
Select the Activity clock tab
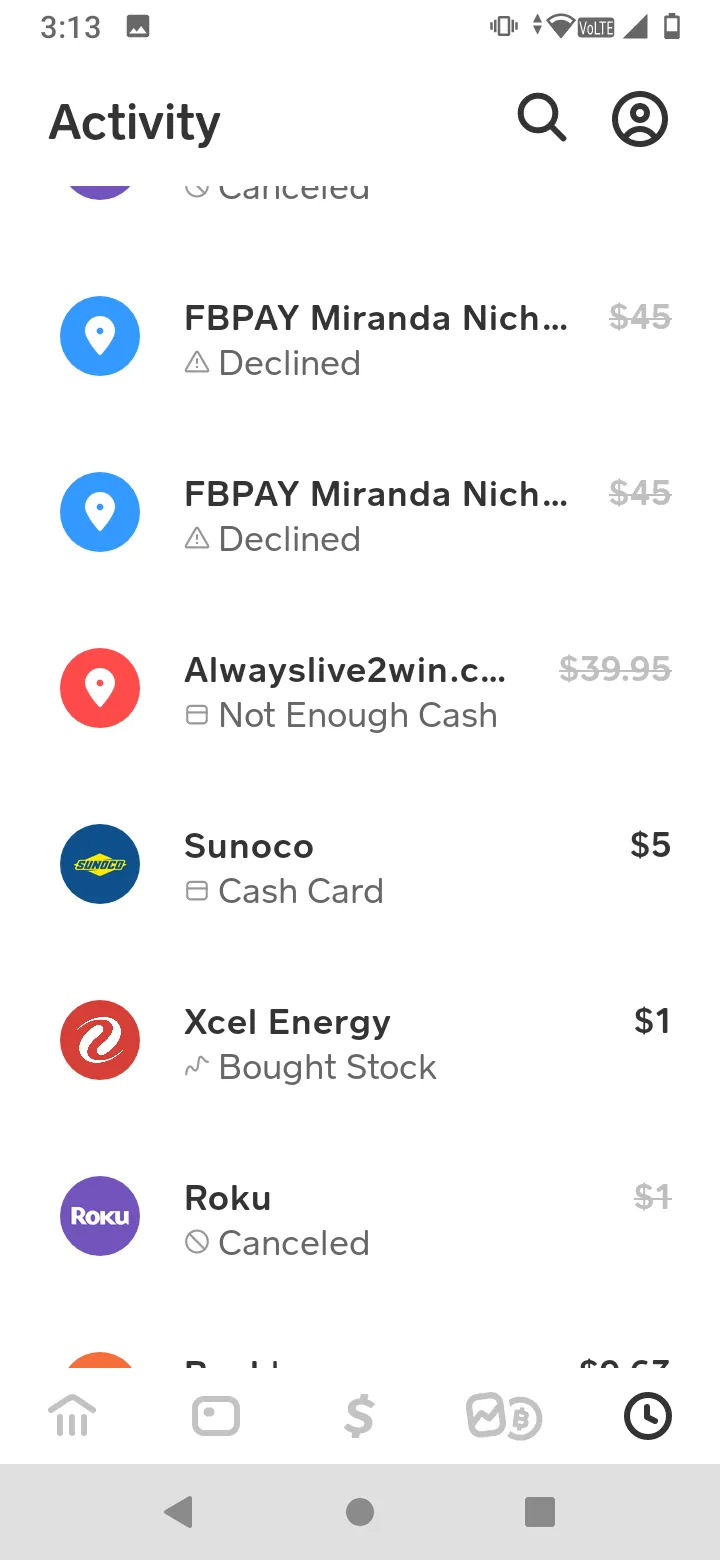click(x=648, y=1416)
